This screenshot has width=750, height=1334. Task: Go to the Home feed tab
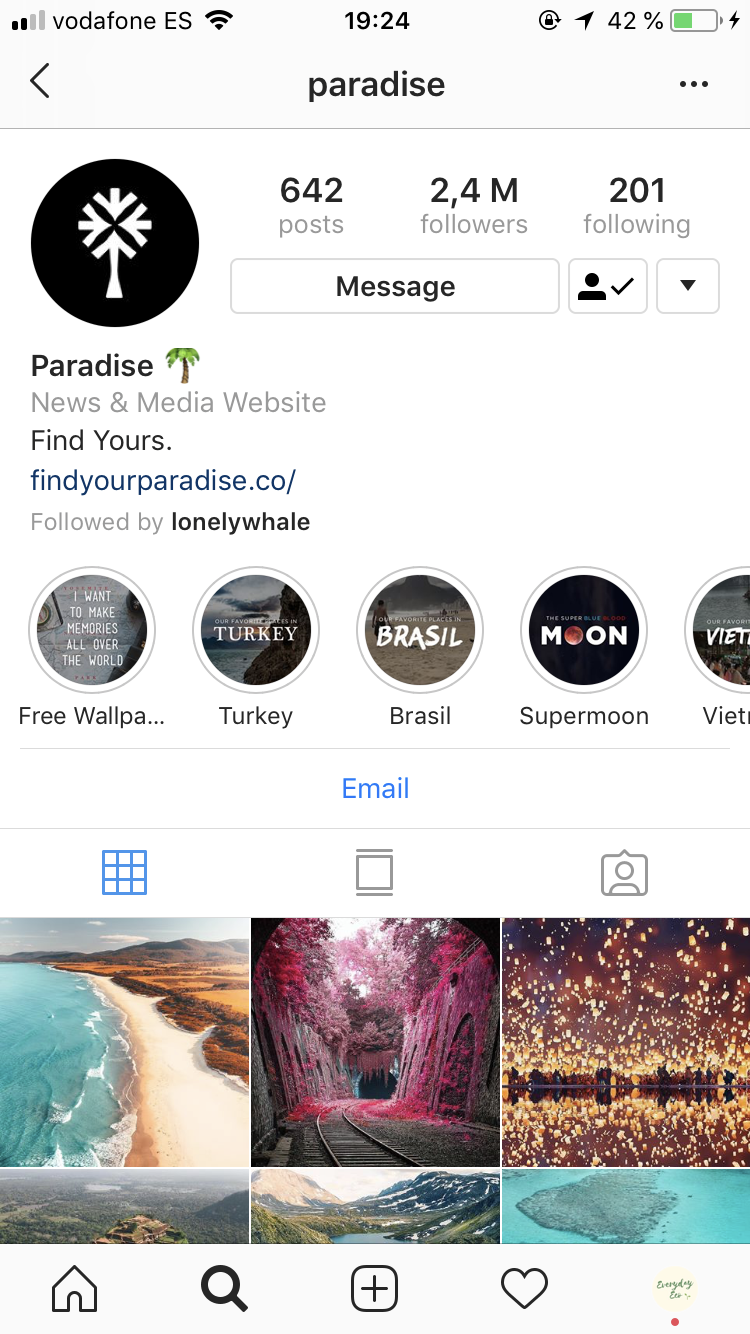(x=75, y=1289)
